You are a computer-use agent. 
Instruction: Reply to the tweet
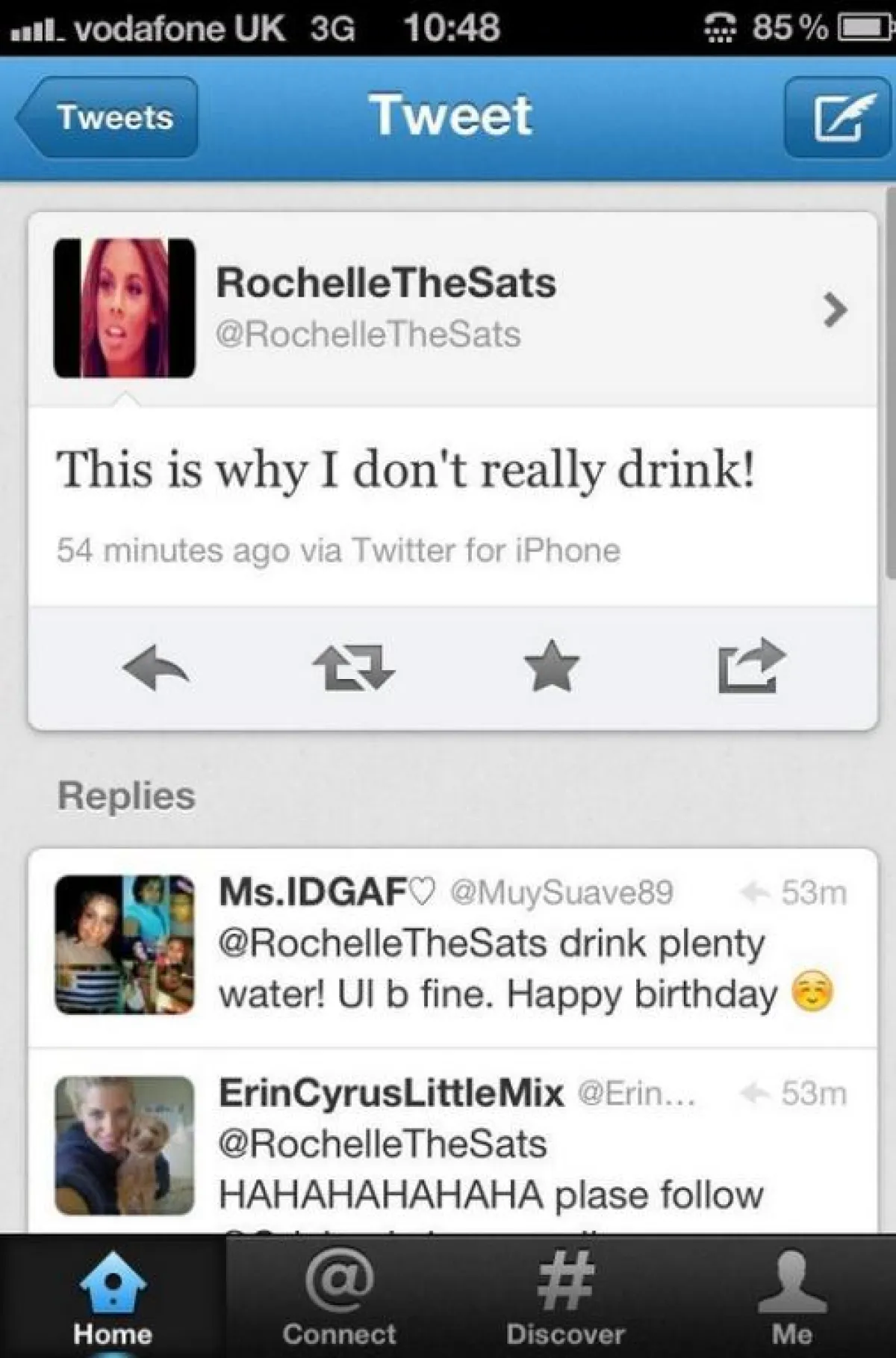point(155,667)
